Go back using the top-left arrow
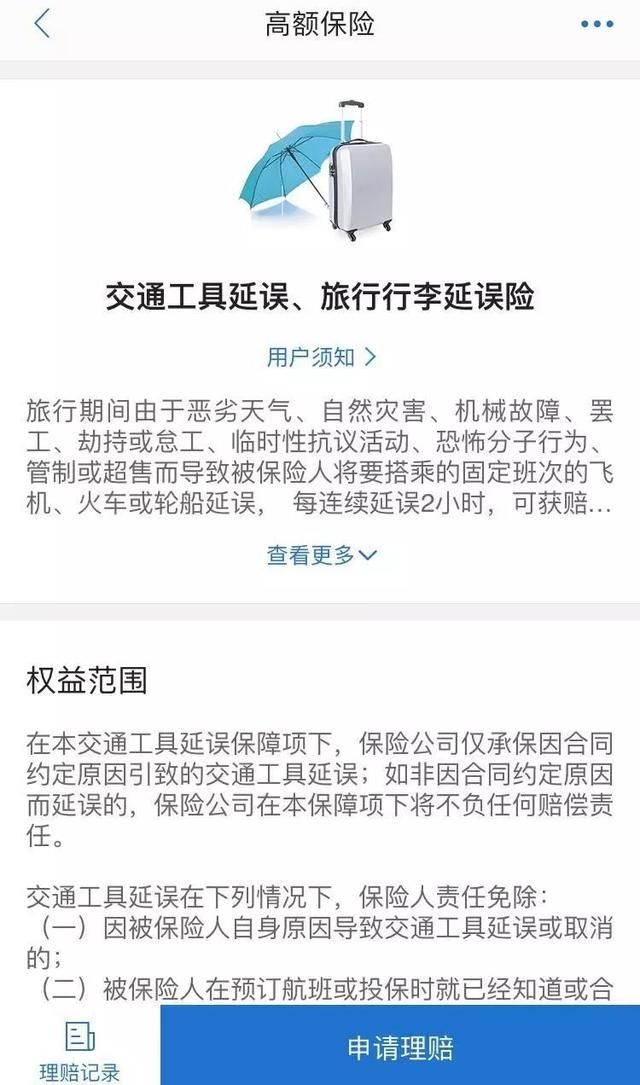The height and width of the screenshot is (1085, 640). click(41, 25)
